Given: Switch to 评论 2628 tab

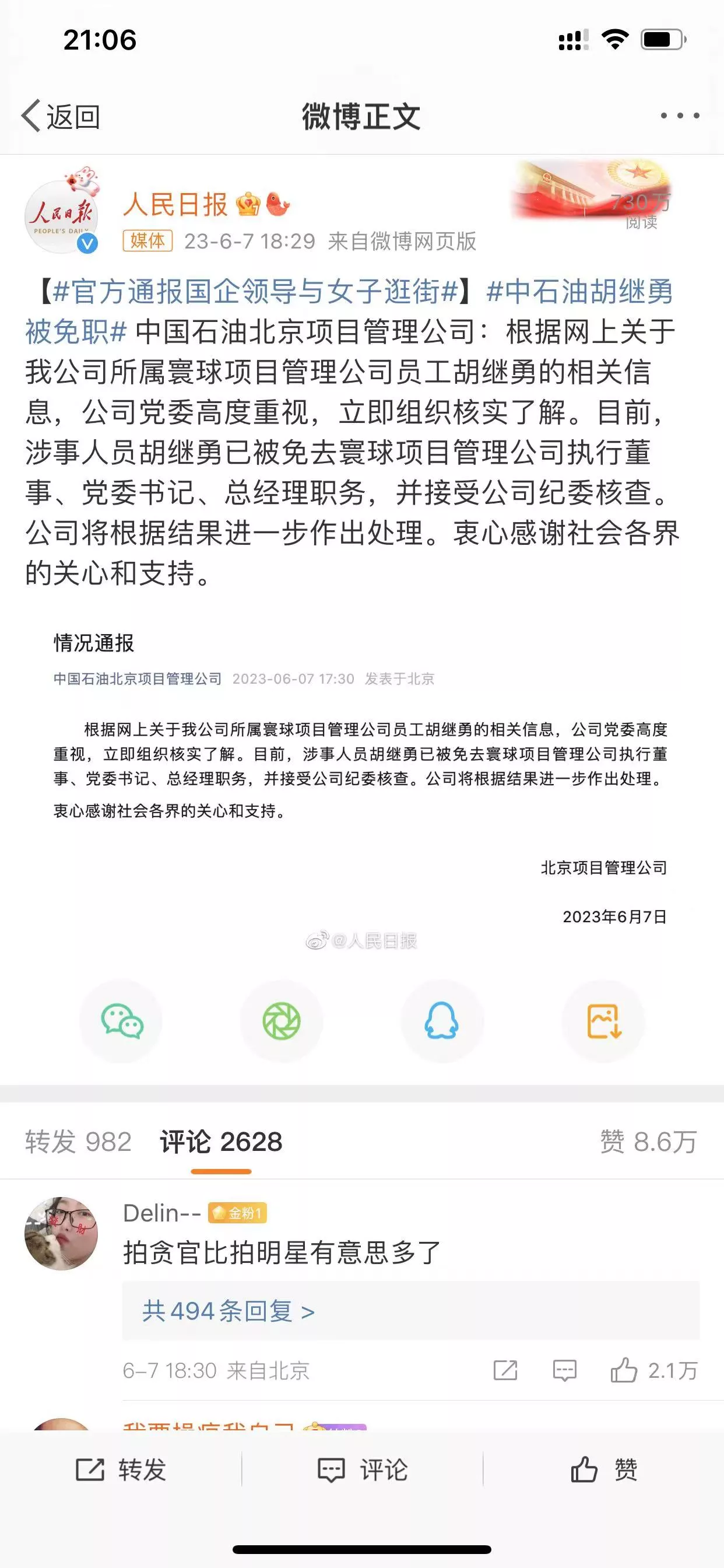Looking at the screenshot, I should [x=221, y=1142].
